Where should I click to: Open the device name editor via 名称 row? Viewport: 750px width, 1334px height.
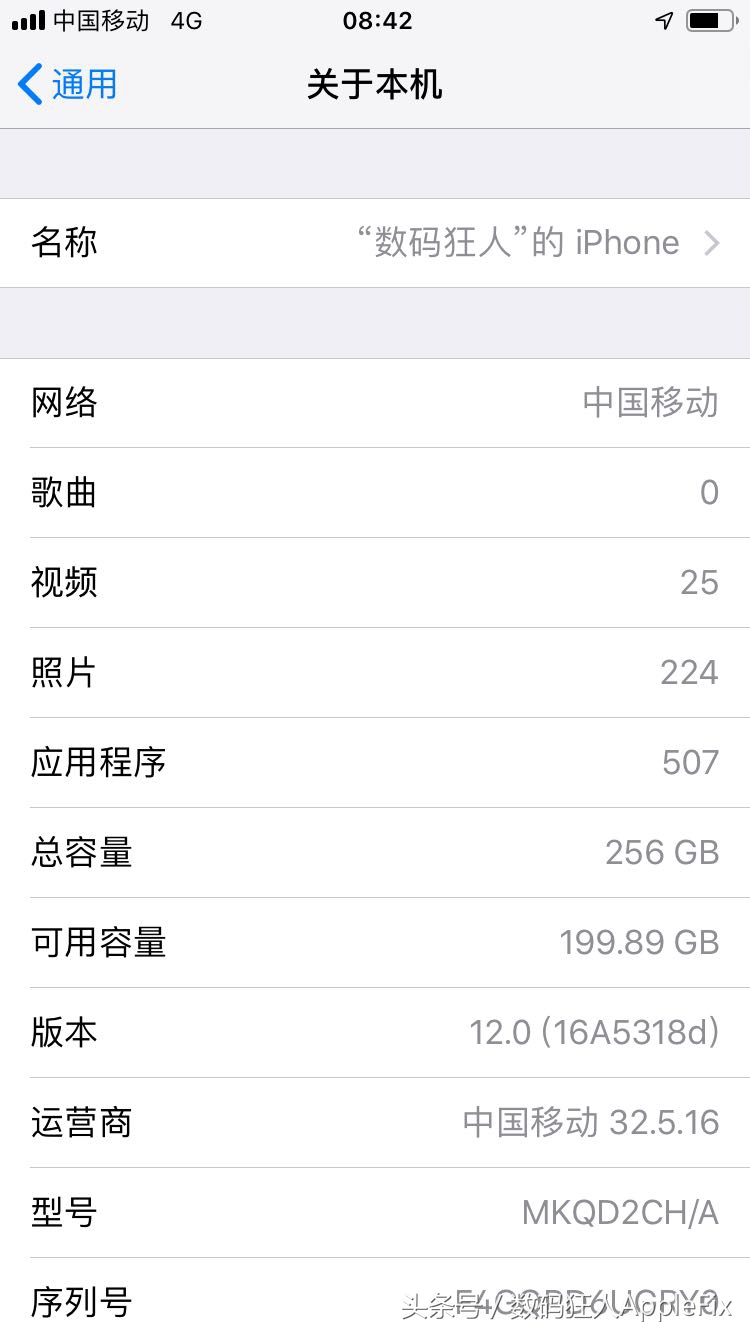pyautogui.click(x=375, y=242)
